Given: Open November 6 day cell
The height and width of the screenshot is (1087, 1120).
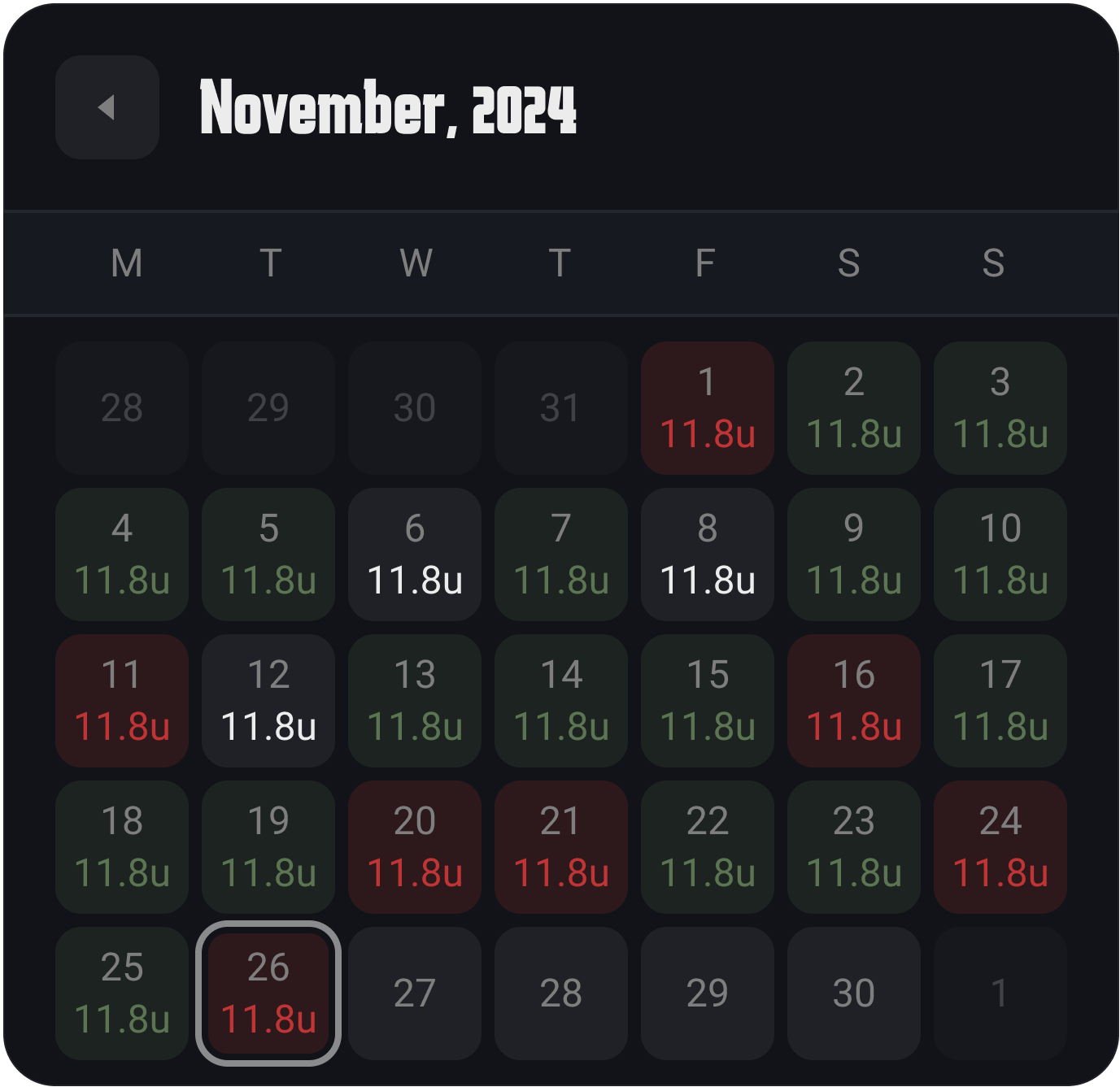Looking at the screenshot, I should tap(414, 554).
